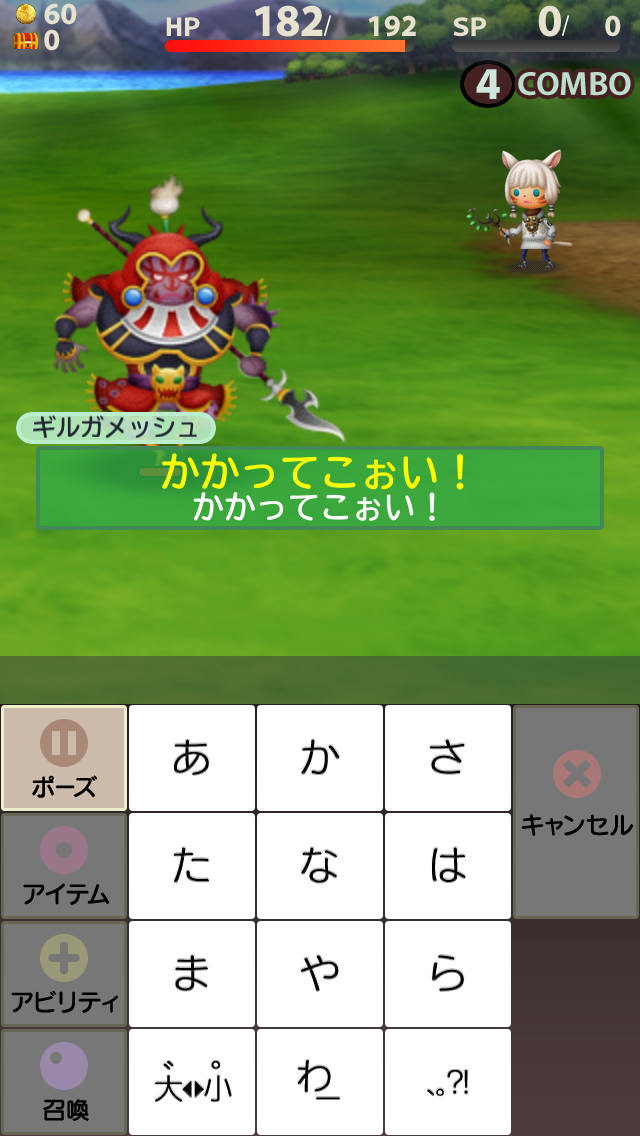The height and width of the screenshot is (1136, 640).
Task: Toggle the 大⇔小 size conversion key
Action: pyautogui.click(x=192, y=1081)
